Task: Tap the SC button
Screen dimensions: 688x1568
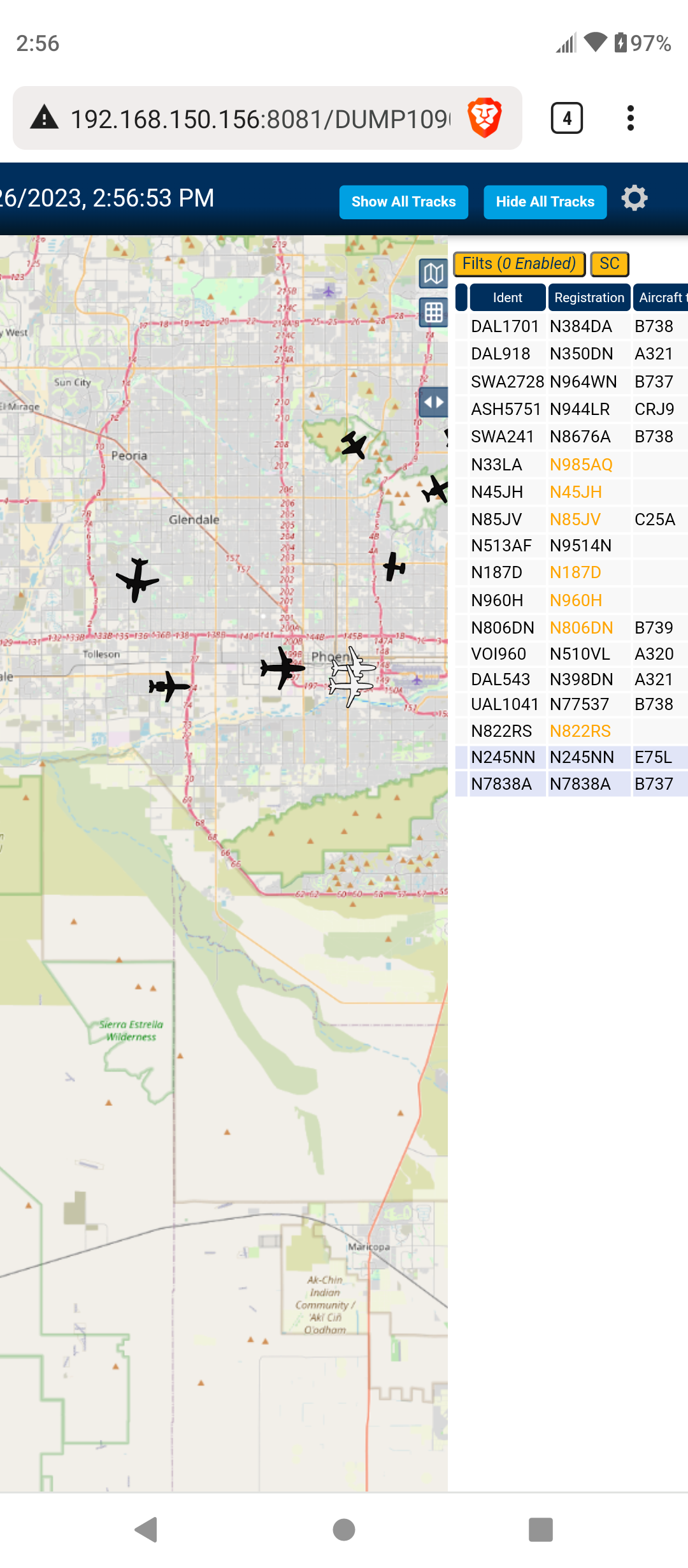Action: pos(610,264)
